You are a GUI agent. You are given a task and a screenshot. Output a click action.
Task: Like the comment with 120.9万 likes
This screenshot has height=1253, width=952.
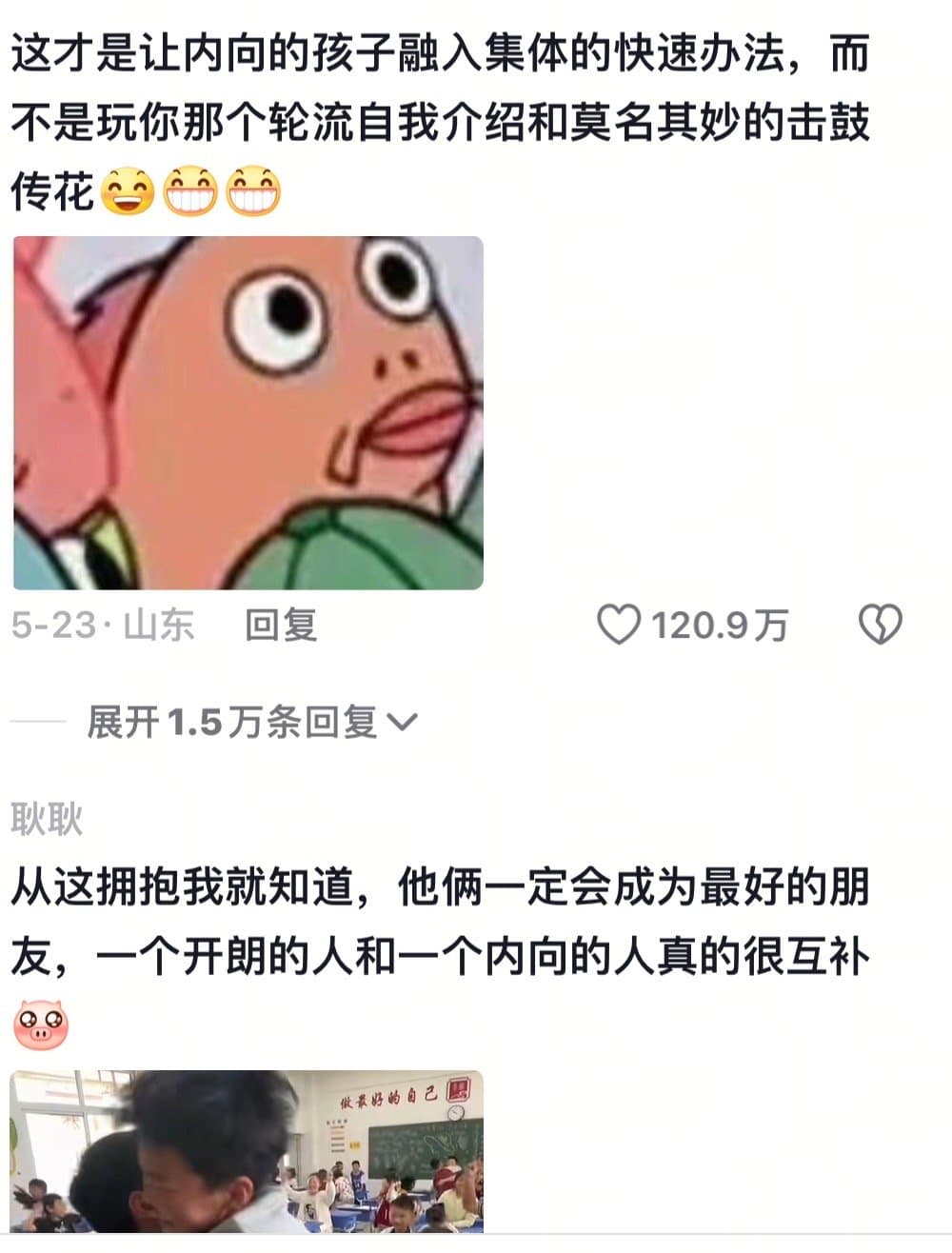tap(620, 626)
